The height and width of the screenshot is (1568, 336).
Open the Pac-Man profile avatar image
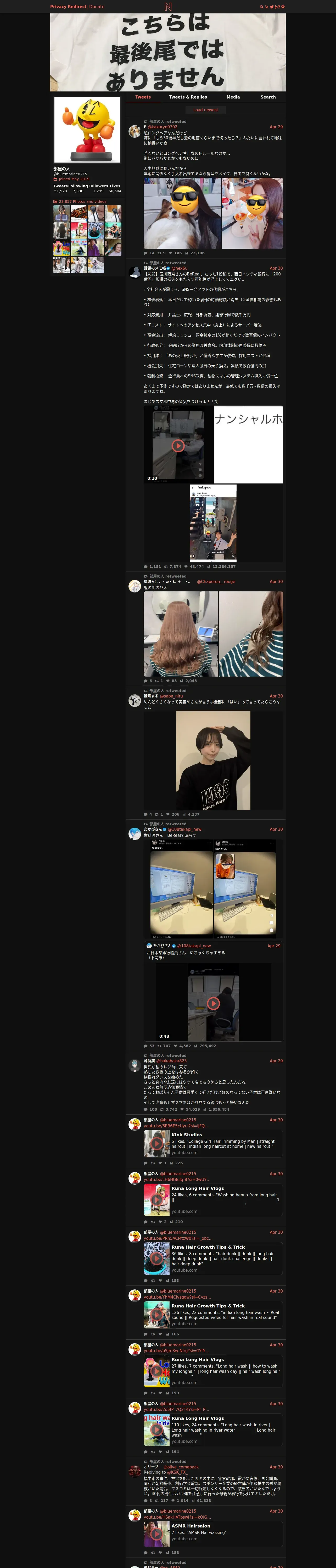click(x=87, y=130)
